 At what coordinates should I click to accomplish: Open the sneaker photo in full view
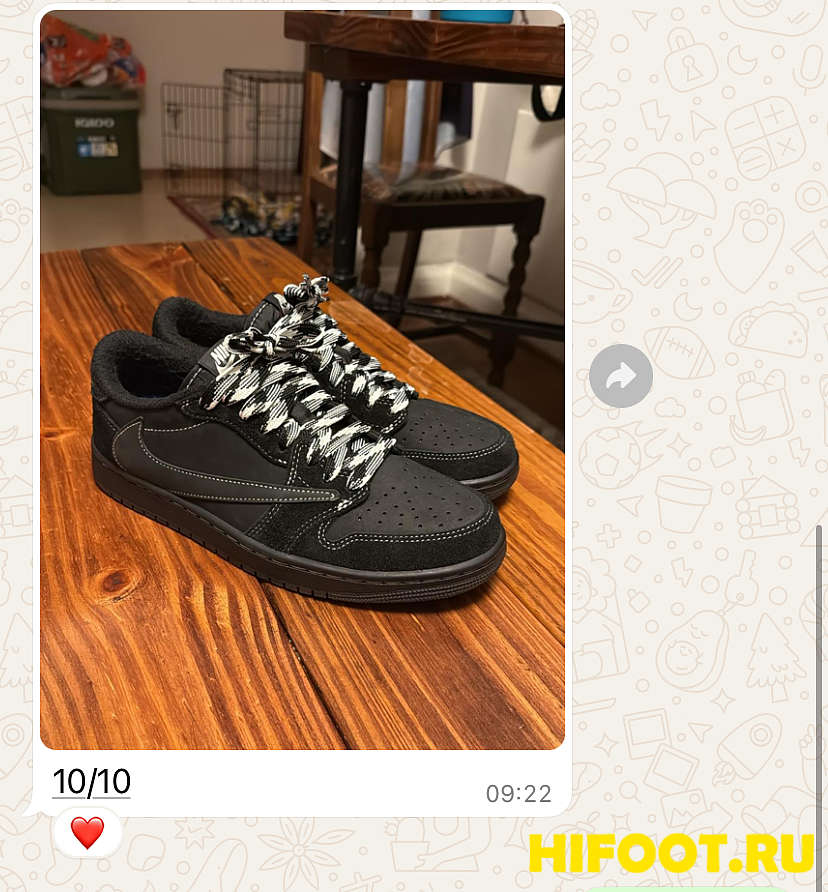(302, 380)
